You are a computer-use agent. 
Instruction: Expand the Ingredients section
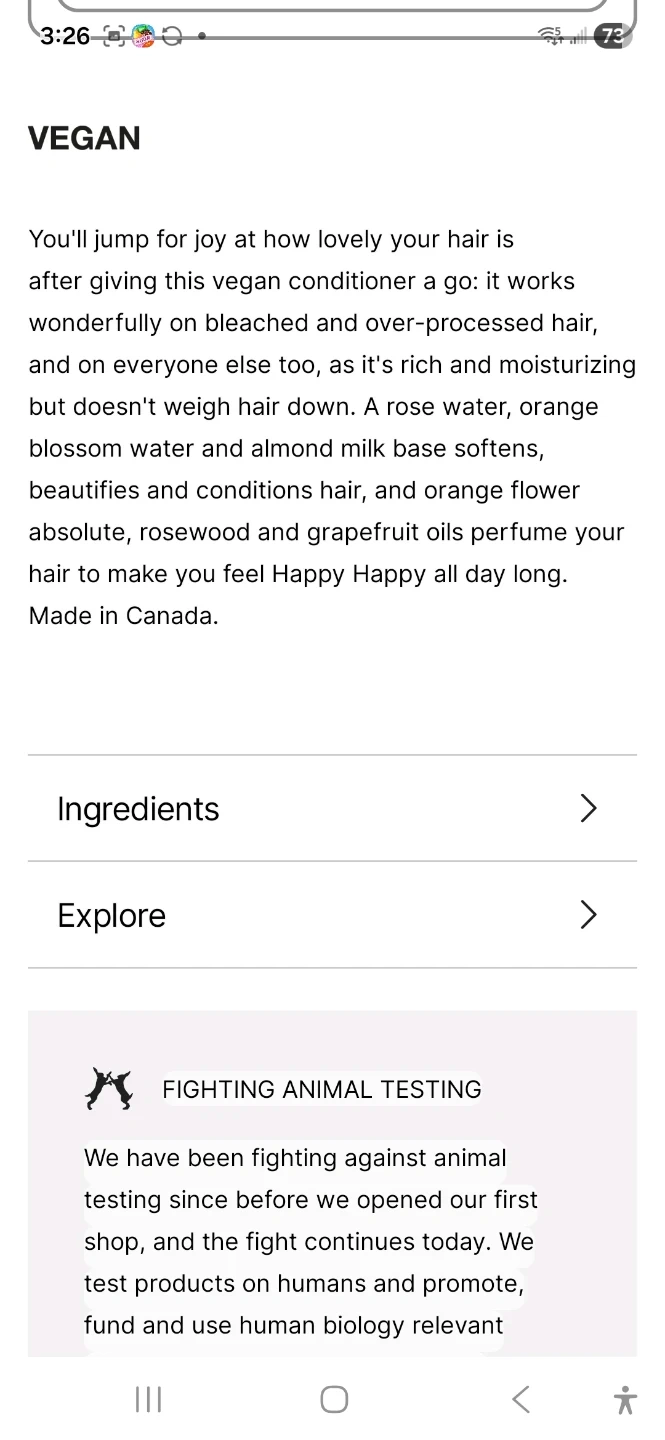pos(332,808)
